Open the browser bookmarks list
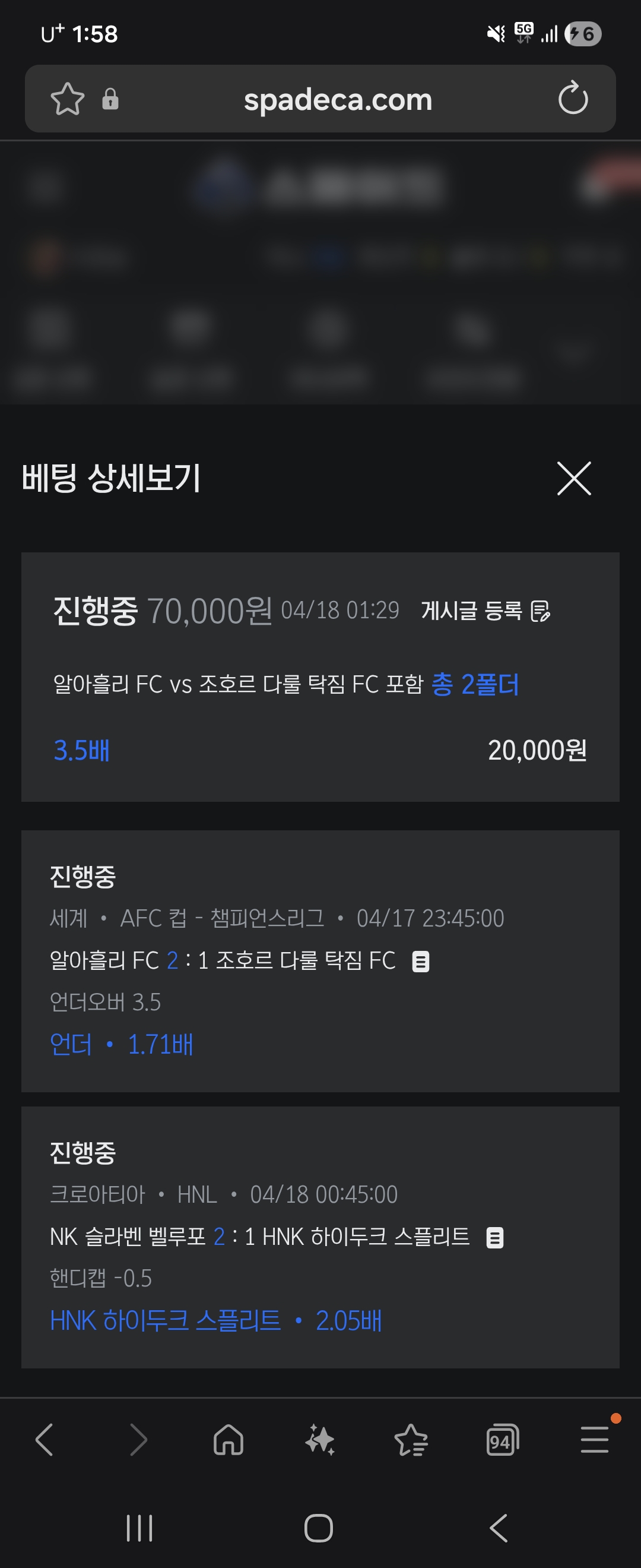Screen dimensions: 641x1568 pyautogui.click(x=411, y=1440)
